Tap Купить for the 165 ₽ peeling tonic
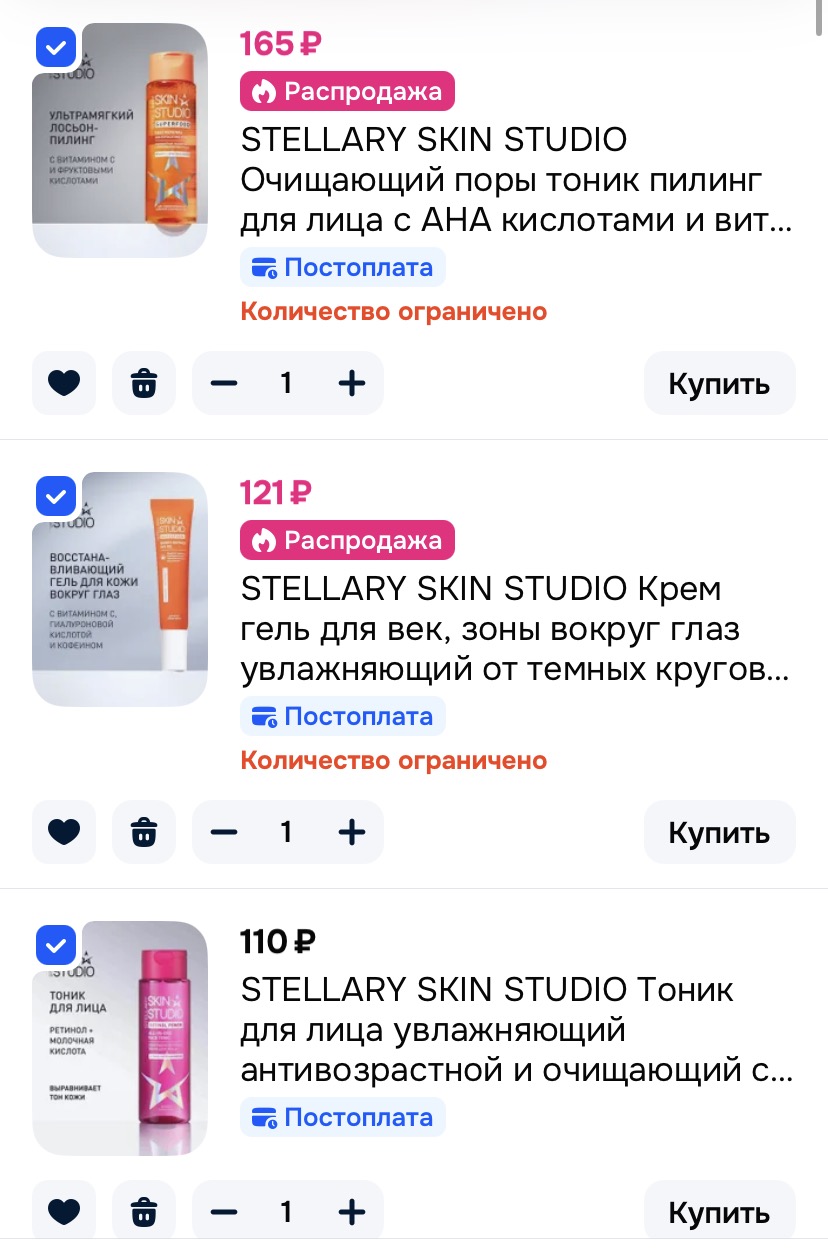This screenshot has height=1249, width=828. [719, 383]
